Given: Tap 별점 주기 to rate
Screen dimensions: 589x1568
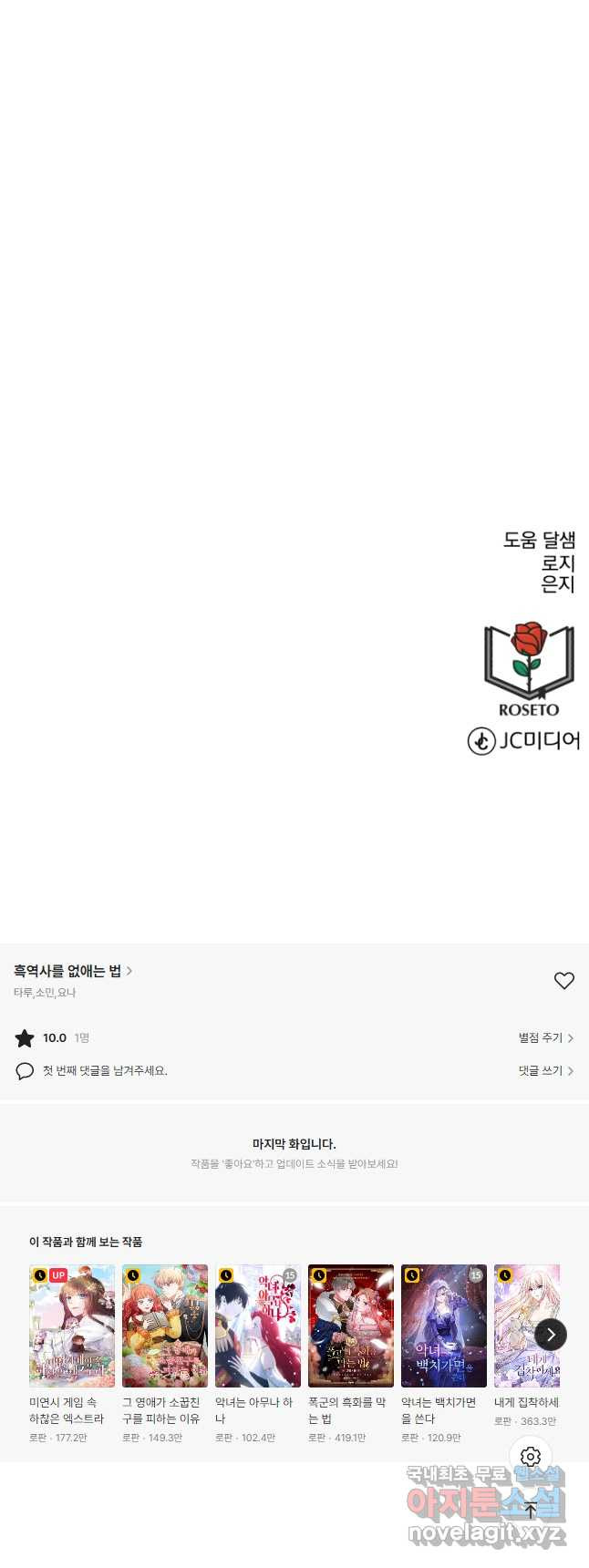Looking at the screenshot, I should click(x=545, y=1037).
